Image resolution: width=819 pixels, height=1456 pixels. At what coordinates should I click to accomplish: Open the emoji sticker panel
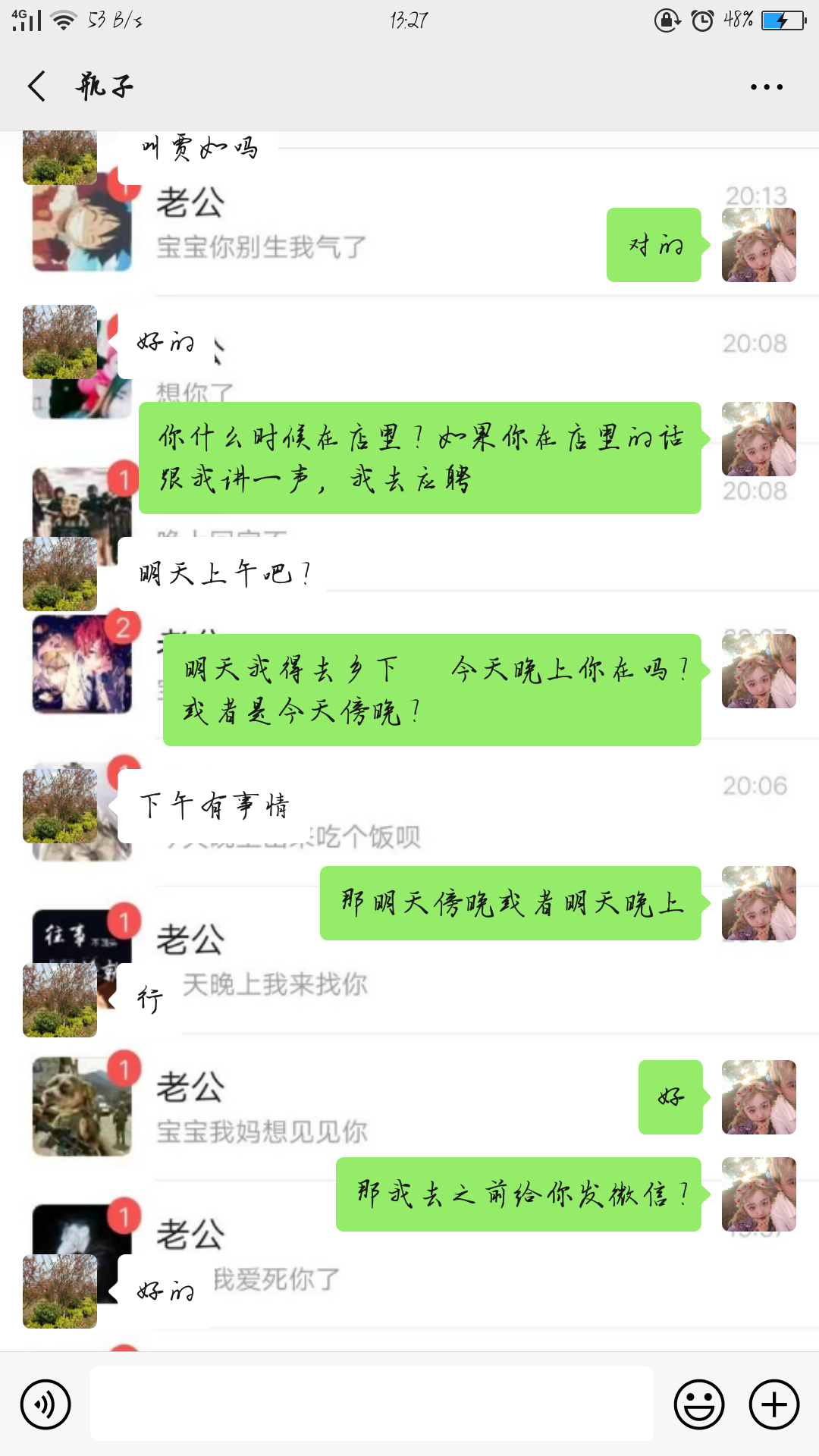pos(698,1404)
